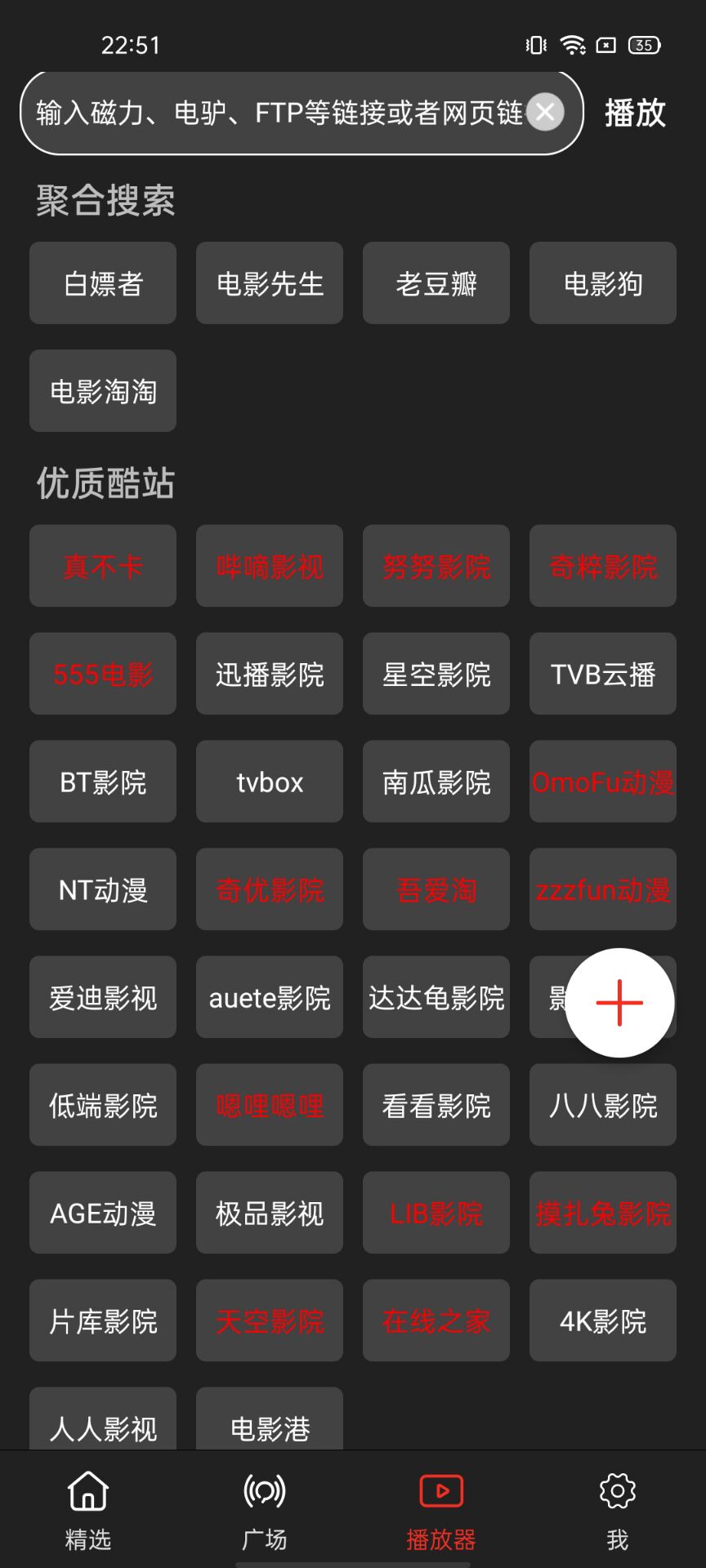This screenshot has height=1568, width=706.
Task: Select 电影狗 search source
Action: pyautogui.click(x=603, y=283)
